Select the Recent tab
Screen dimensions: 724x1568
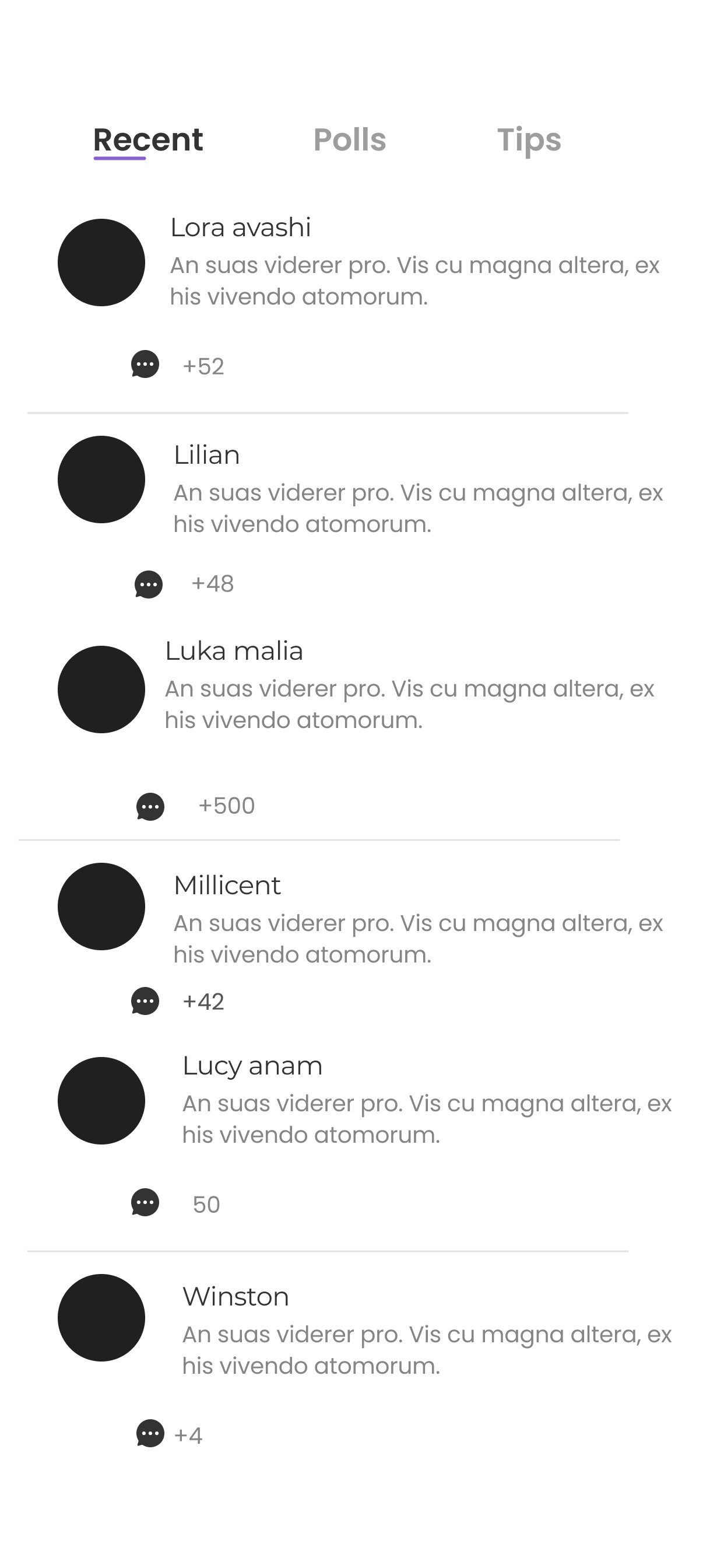point(148,141)
